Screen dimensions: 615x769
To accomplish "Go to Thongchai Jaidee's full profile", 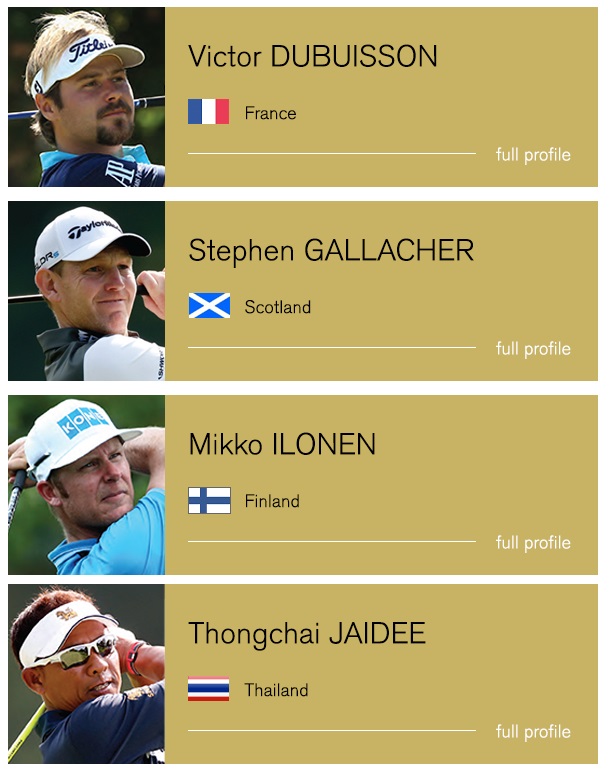I will (533, 732).
